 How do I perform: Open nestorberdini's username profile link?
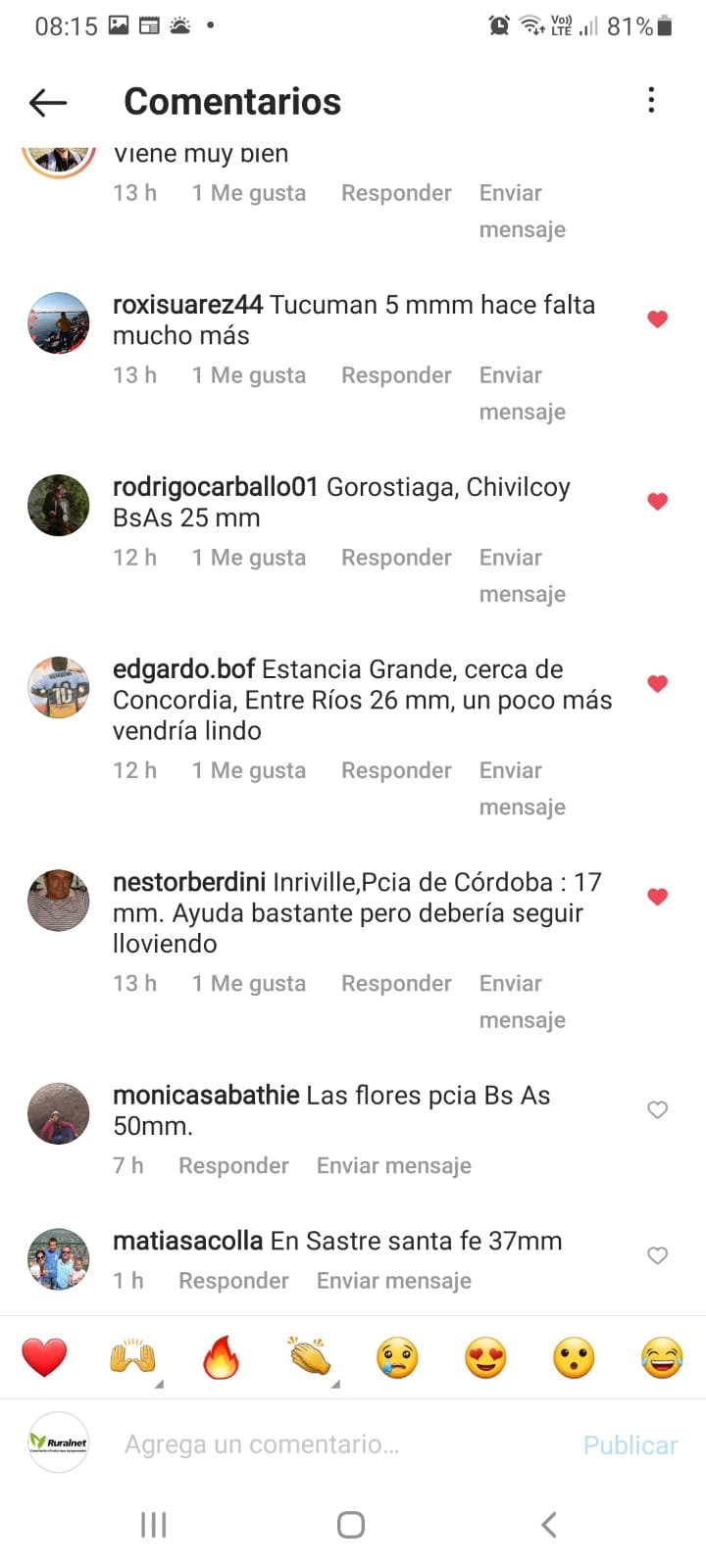coord(189,882)
